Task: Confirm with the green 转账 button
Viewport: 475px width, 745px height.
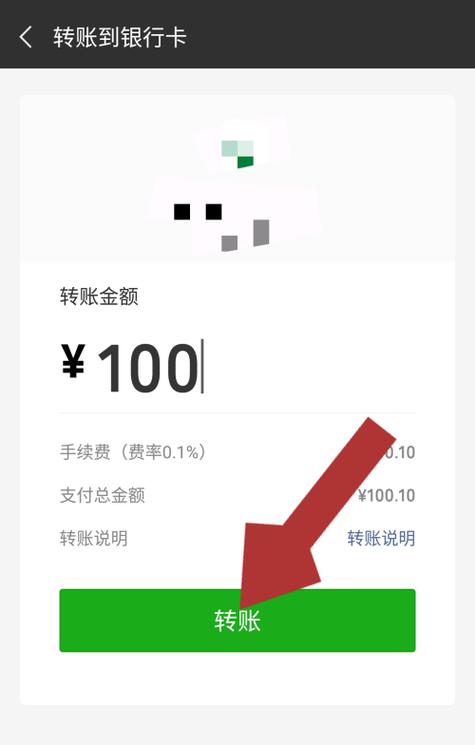Action: pyautogui.click(x=238, y=621)
